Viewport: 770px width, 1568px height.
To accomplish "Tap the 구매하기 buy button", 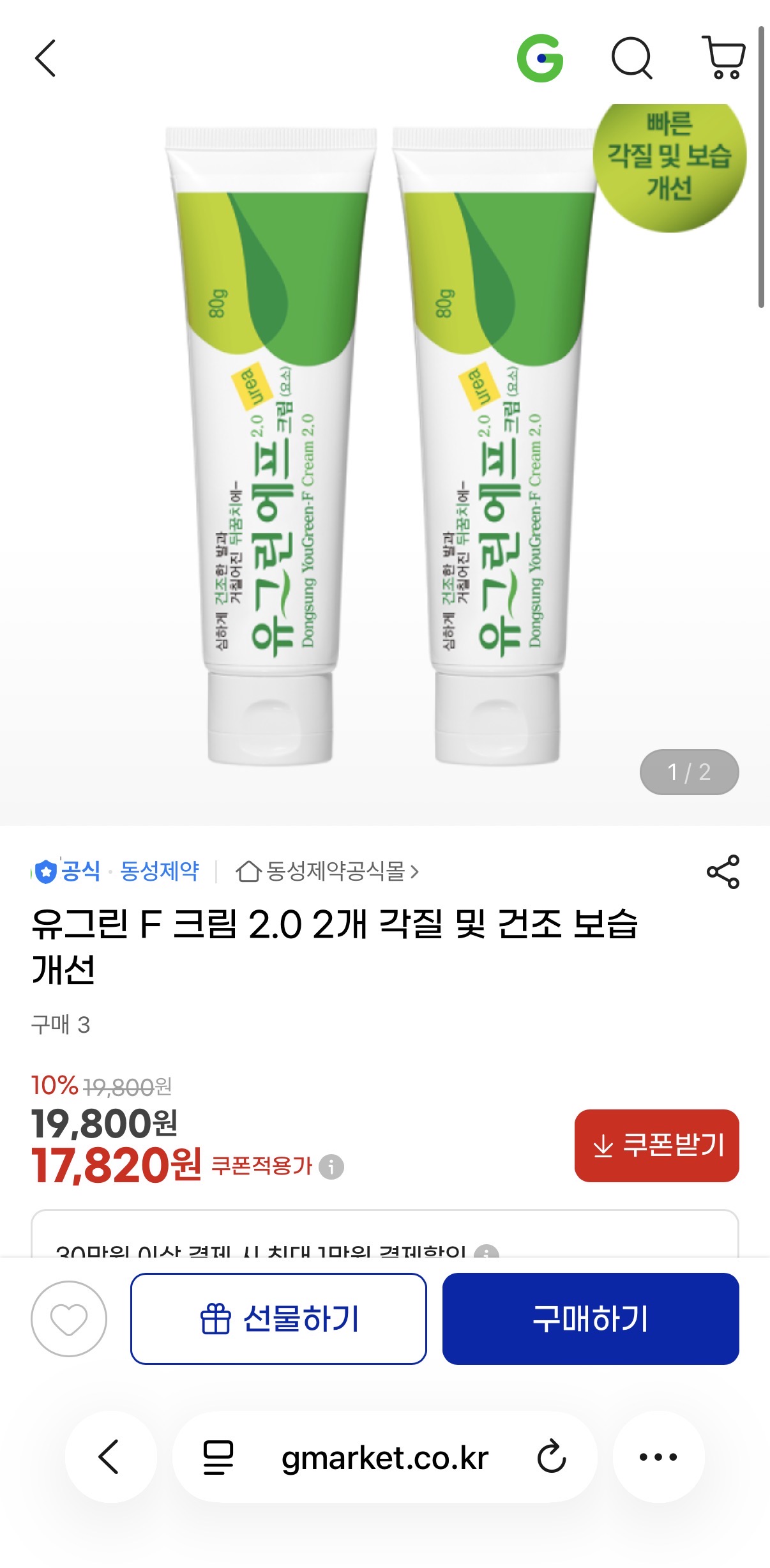I will pyautogui.click(x=591, y=1319).
